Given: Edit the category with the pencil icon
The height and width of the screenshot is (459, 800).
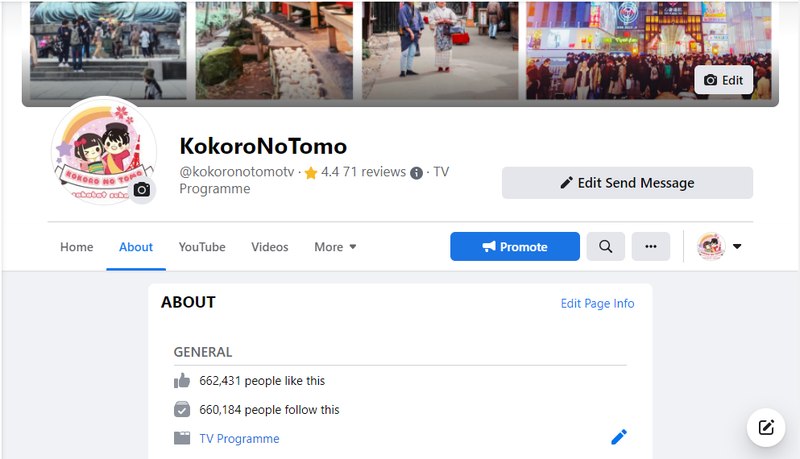Looking at the screenshot, I should tap(619, 437).
